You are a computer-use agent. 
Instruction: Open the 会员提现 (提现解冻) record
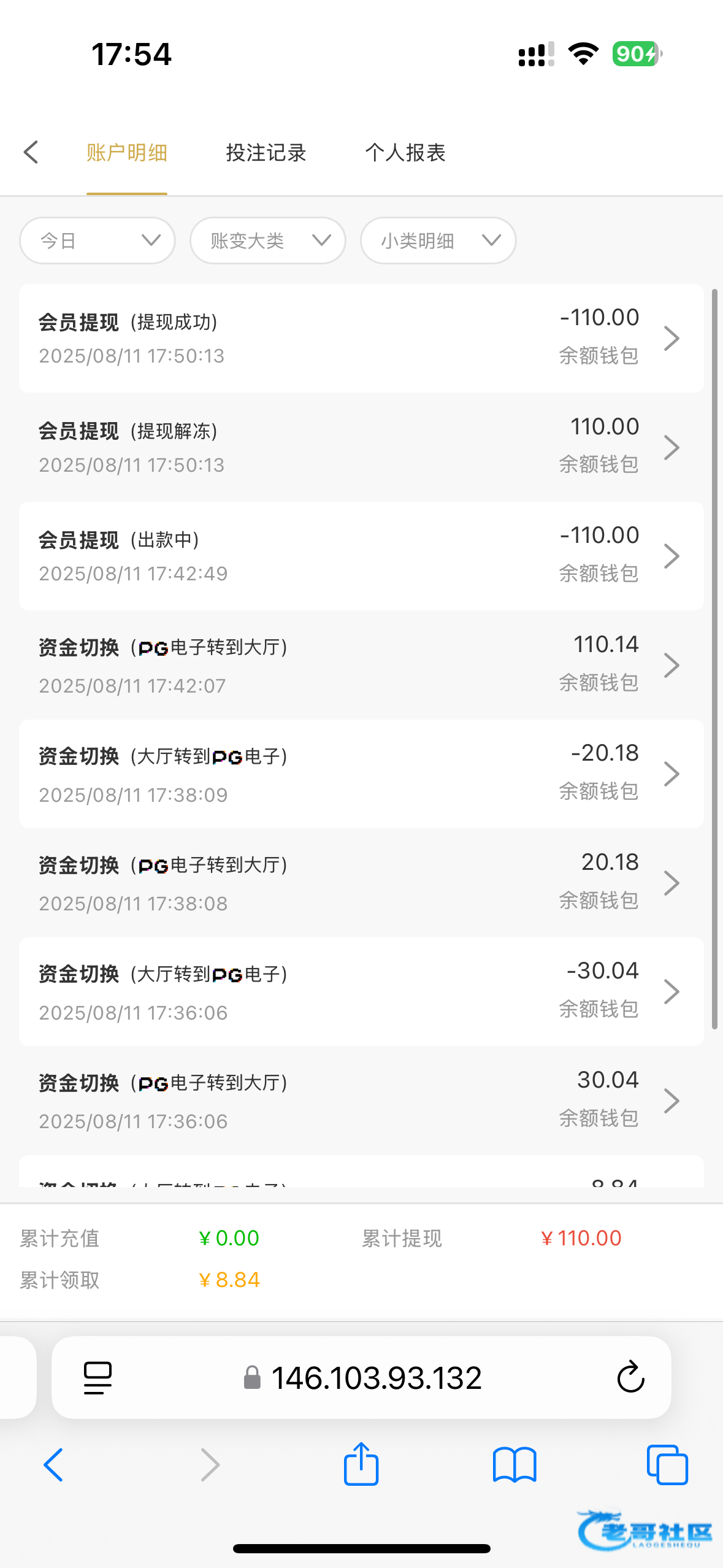click(361, 447)
